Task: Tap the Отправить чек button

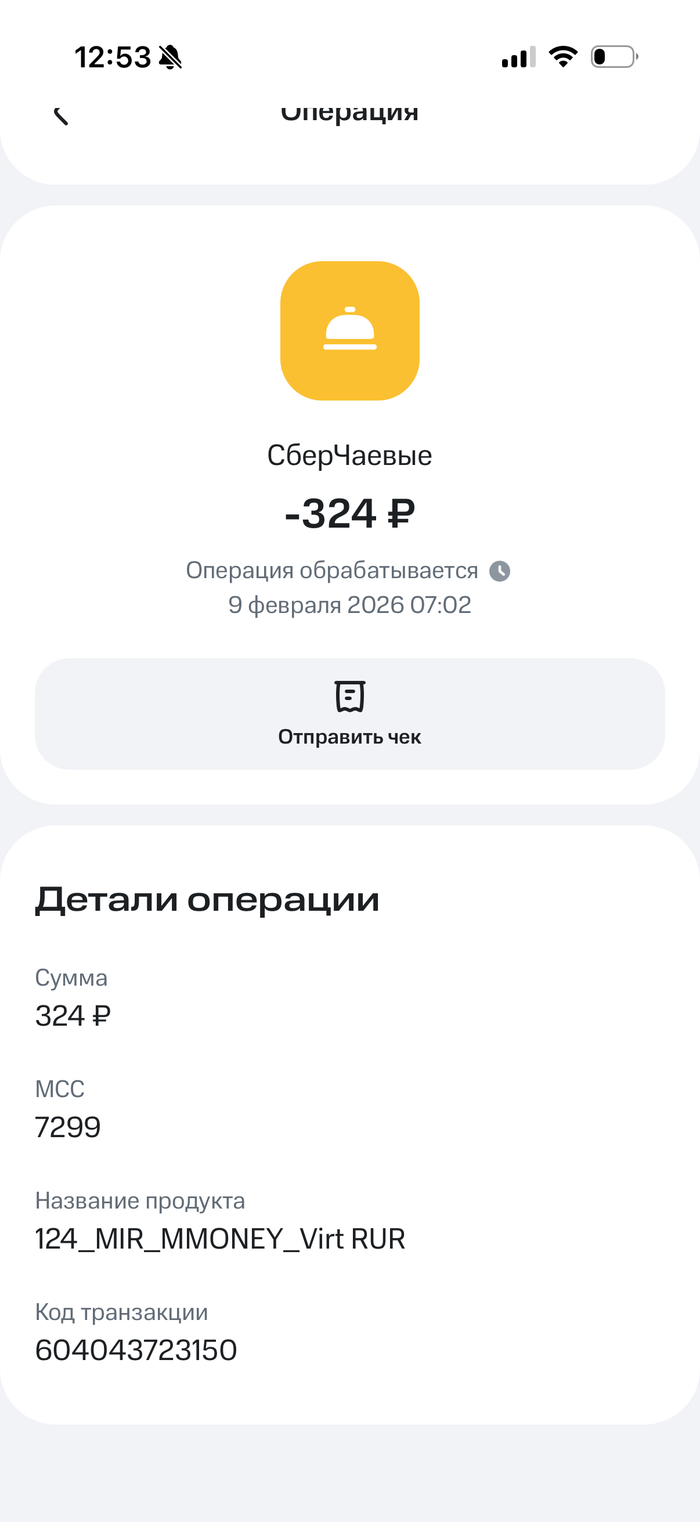Action: click(350, 714)
